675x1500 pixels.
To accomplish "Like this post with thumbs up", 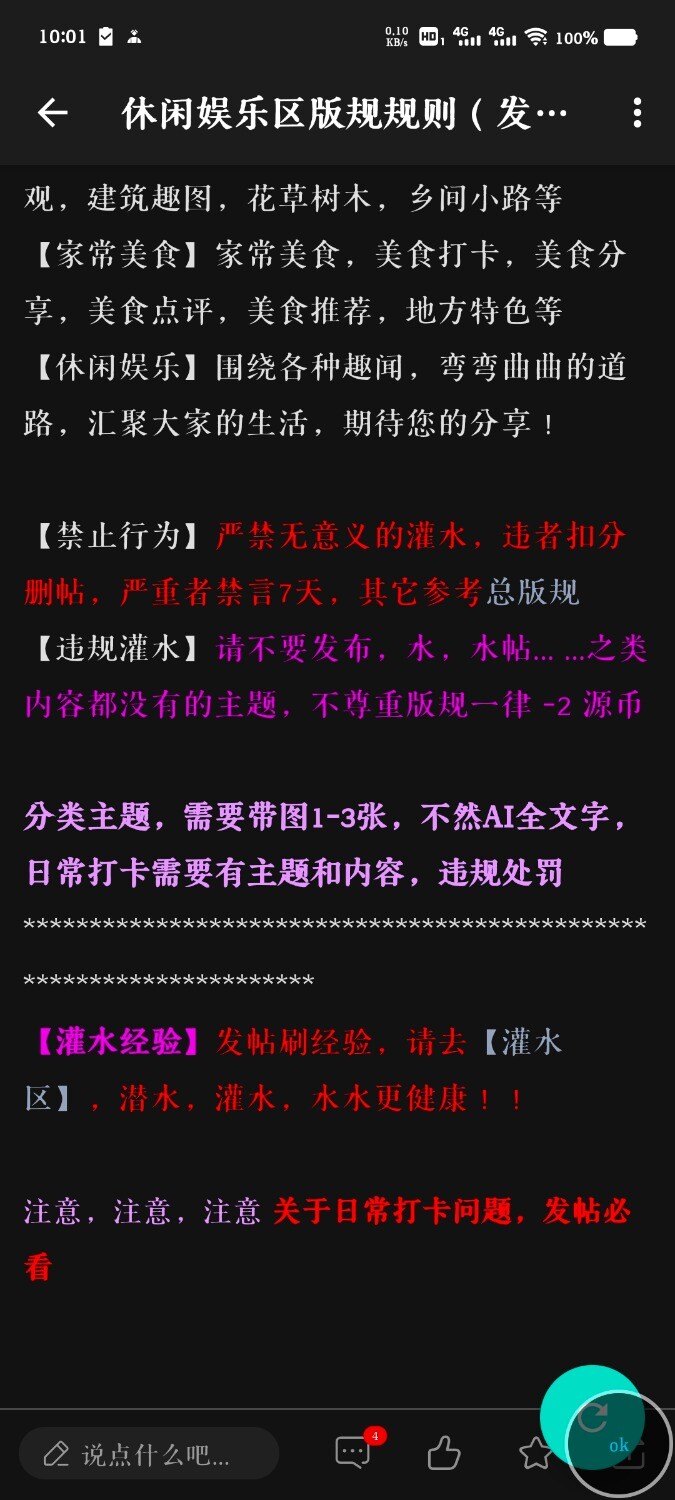I will 444,1453.
